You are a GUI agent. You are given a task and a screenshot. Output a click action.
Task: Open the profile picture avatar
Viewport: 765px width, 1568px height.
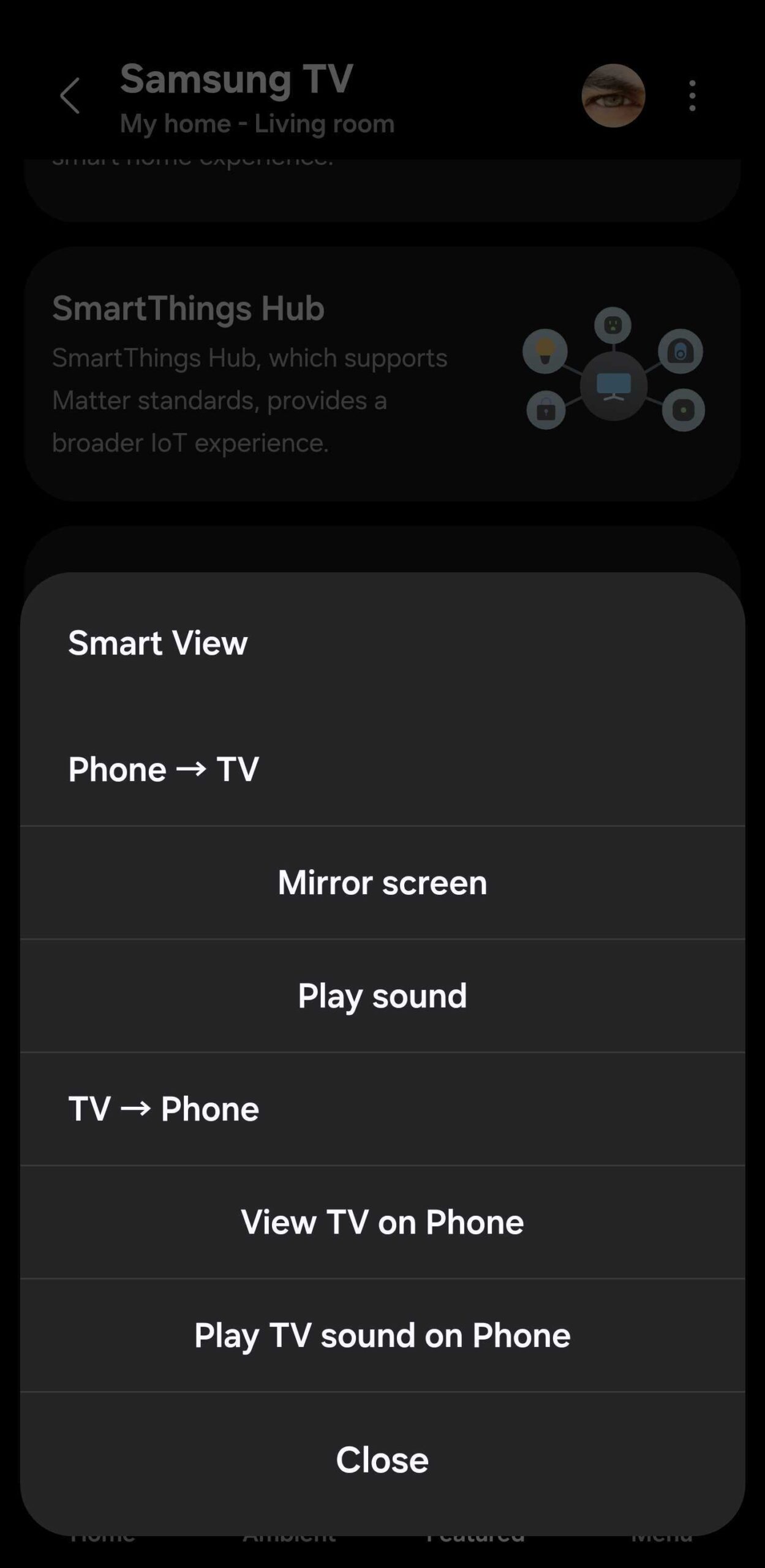tap(613, 96)
